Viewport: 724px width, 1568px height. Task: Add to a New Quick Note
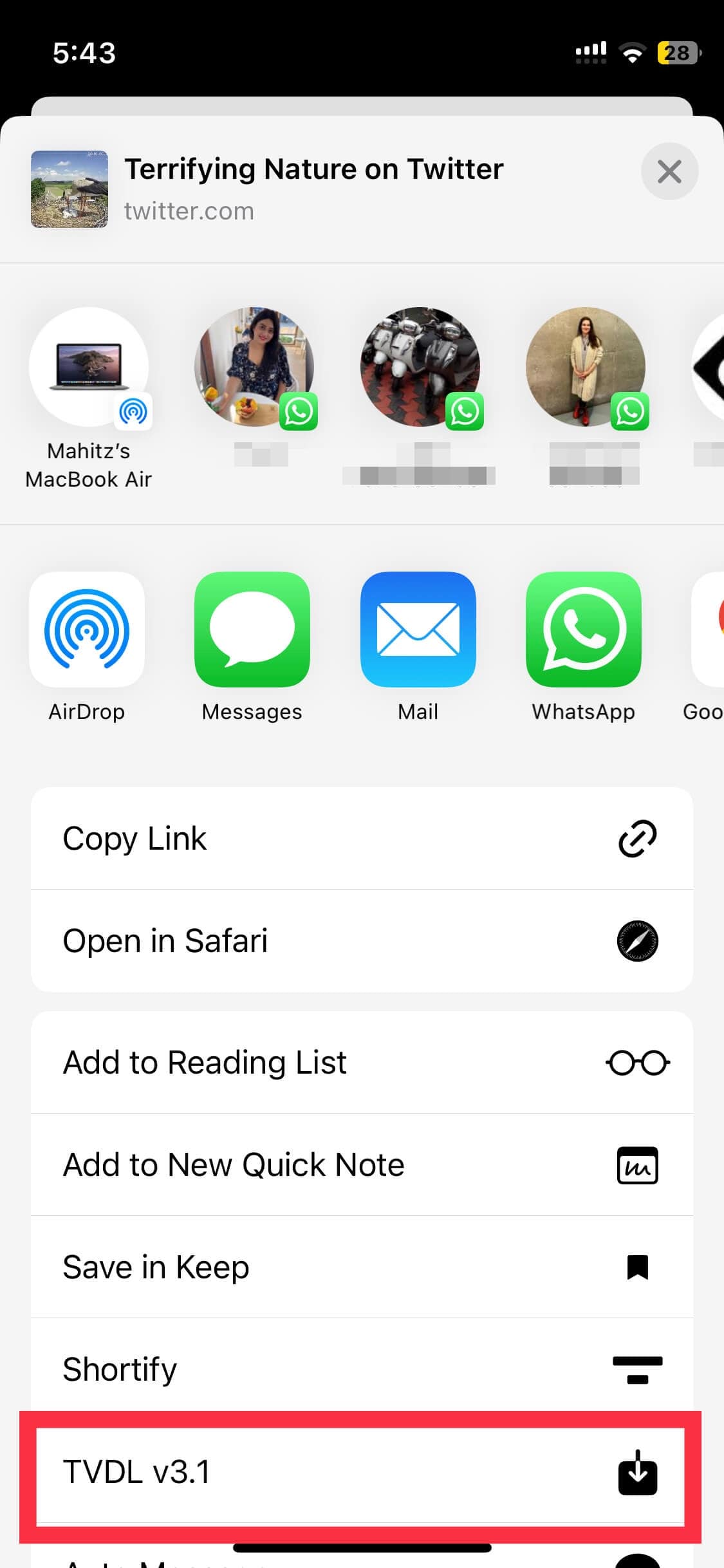(x=362, y=1165)
